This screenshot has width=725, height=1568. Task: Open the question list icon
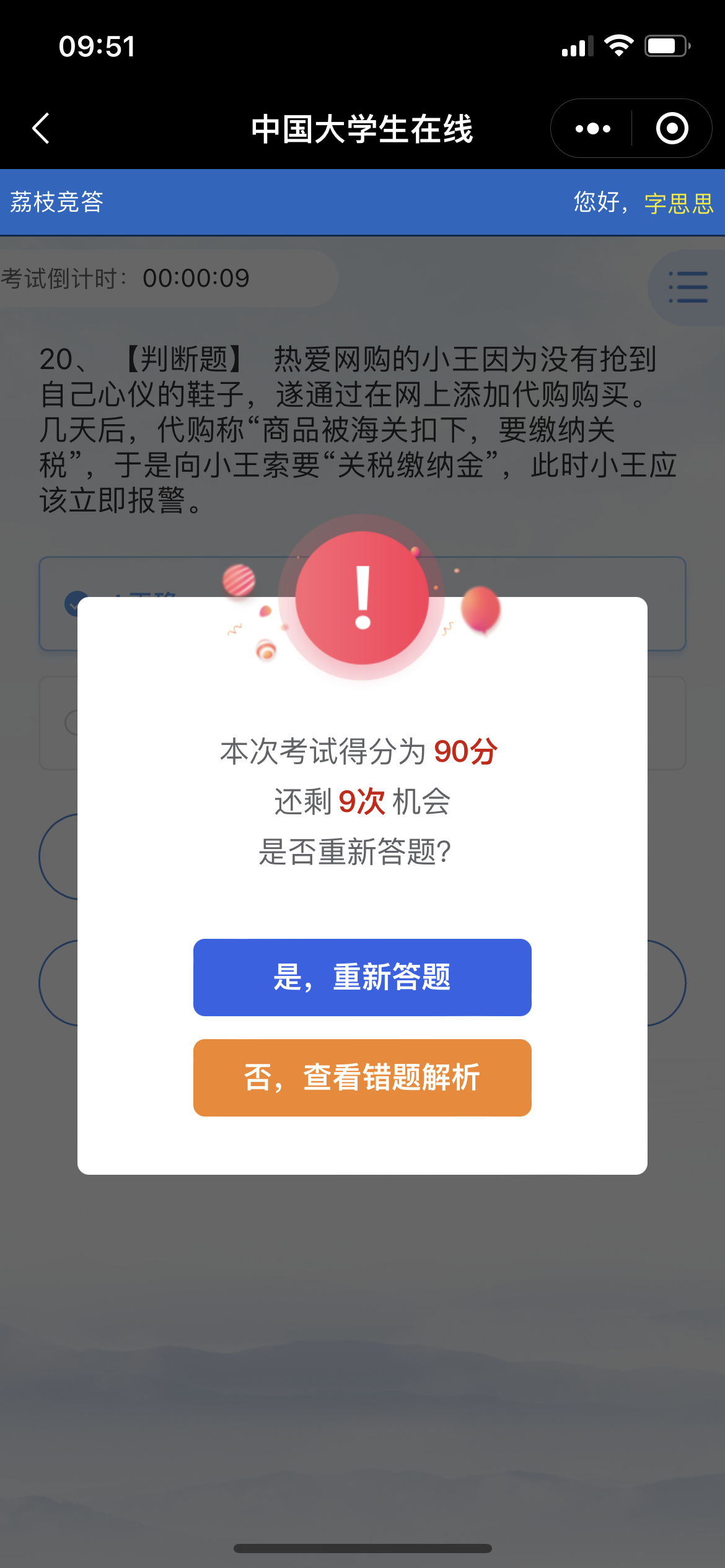click(x=688, y=287)
